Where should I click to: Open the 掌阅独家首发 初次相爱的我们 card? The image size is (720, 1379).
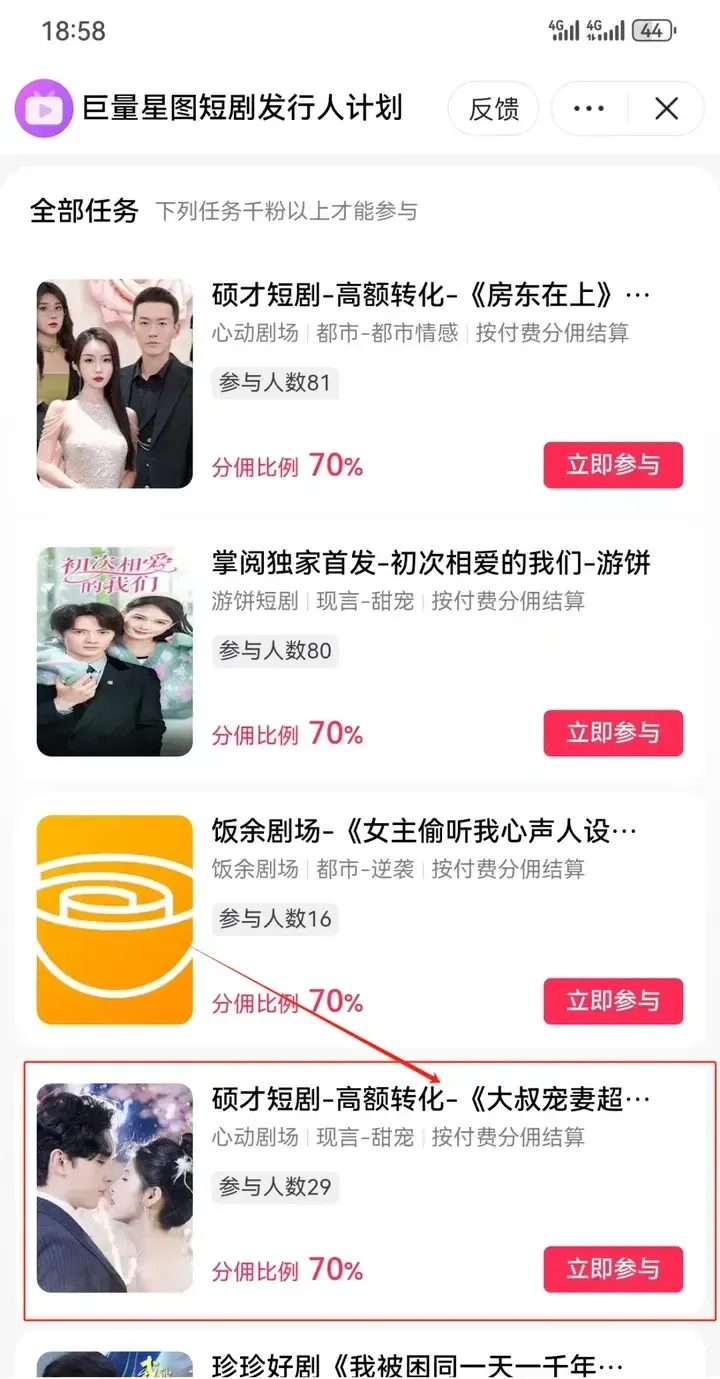[430, 564]
